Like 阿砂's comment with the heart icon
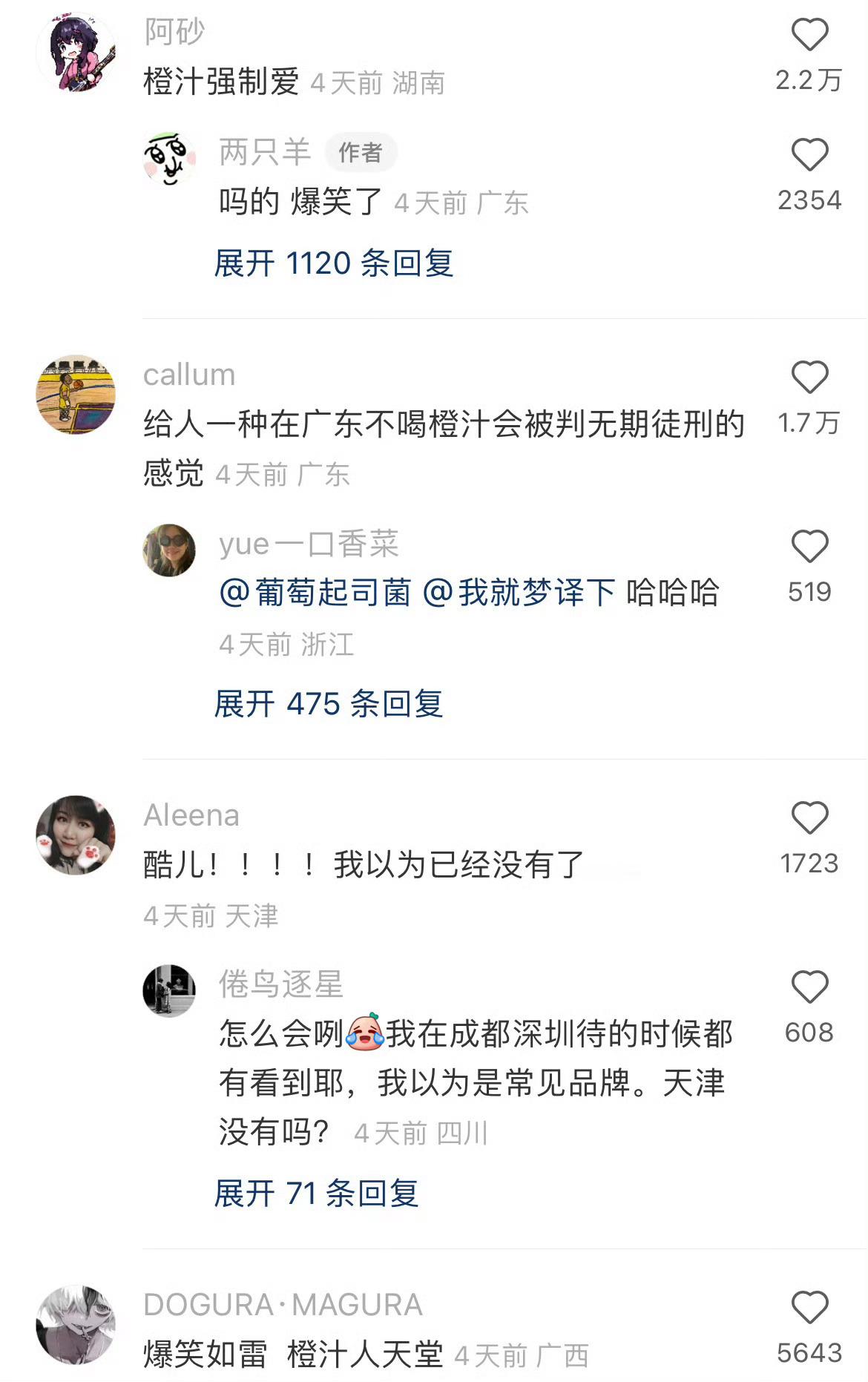 point(812,35)
